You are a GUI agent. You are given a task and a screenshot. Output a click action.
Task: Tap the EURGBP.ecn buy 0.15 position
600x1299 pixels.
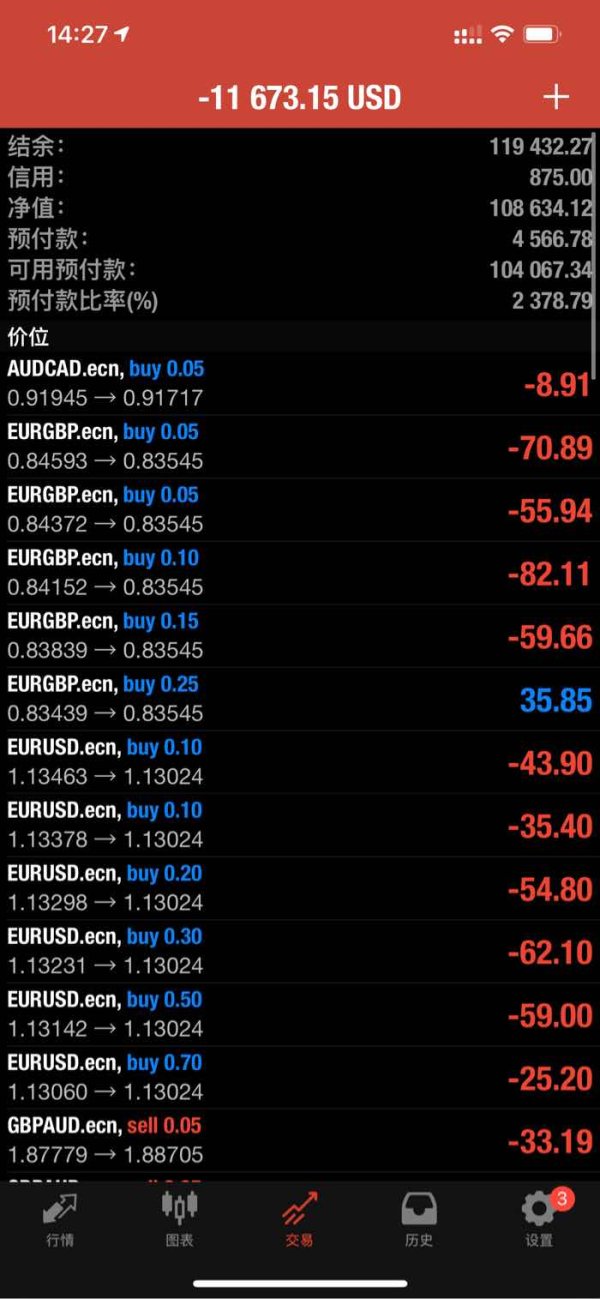300,636
